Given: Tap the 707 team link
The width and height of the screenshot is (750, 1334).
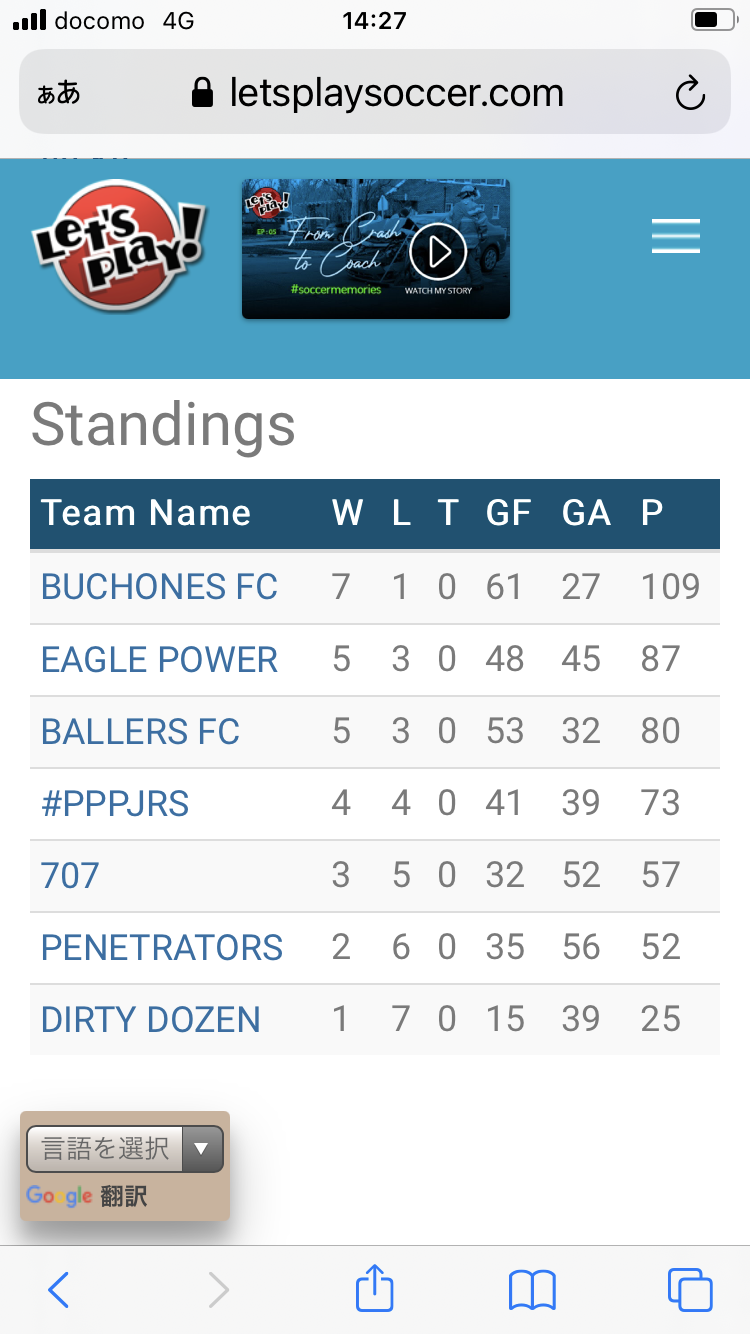Looking at the screenshot, I should click(70, 876).
